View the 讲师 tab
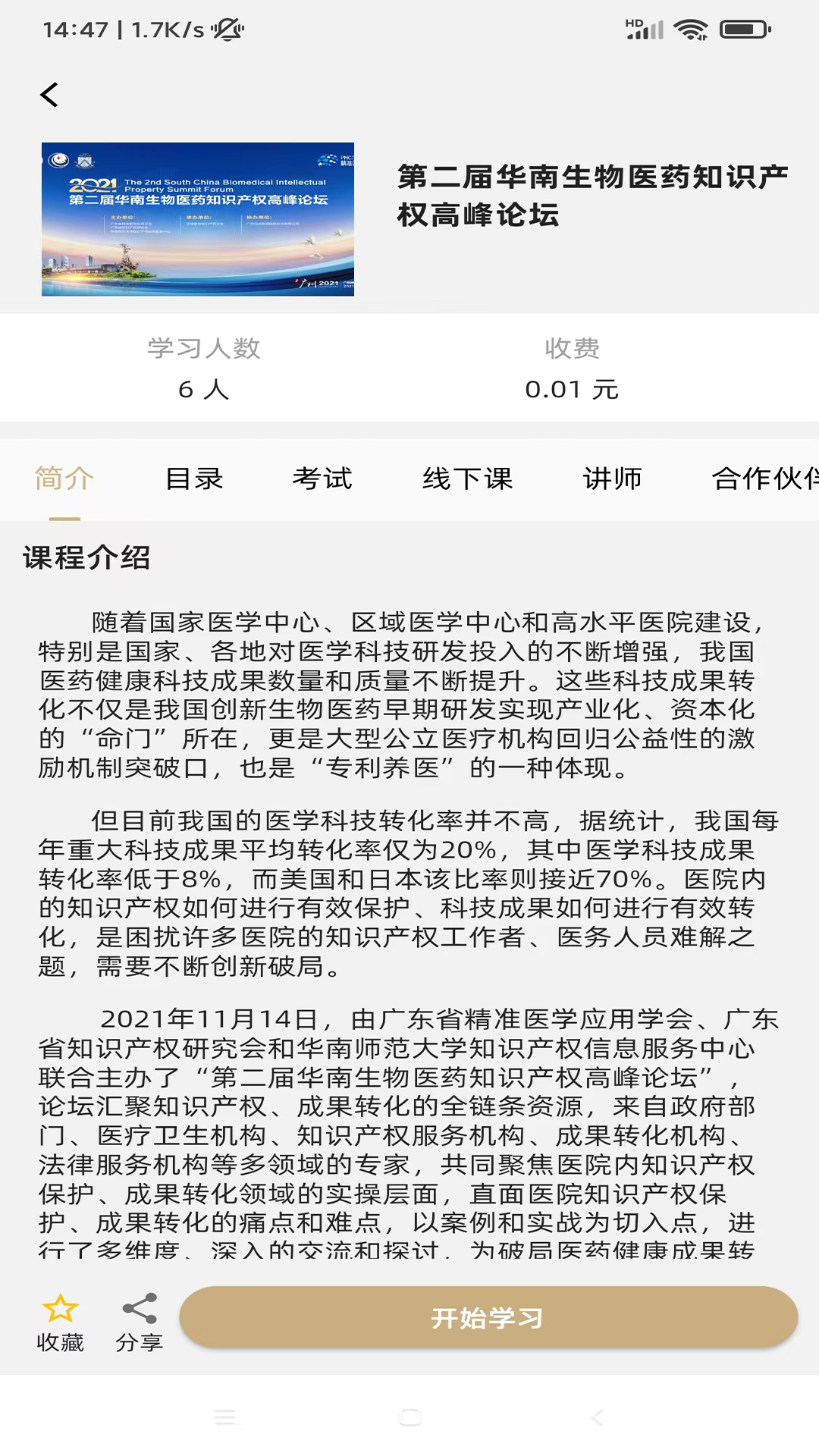The image size is (819, 1456). (x=613, y=479)
